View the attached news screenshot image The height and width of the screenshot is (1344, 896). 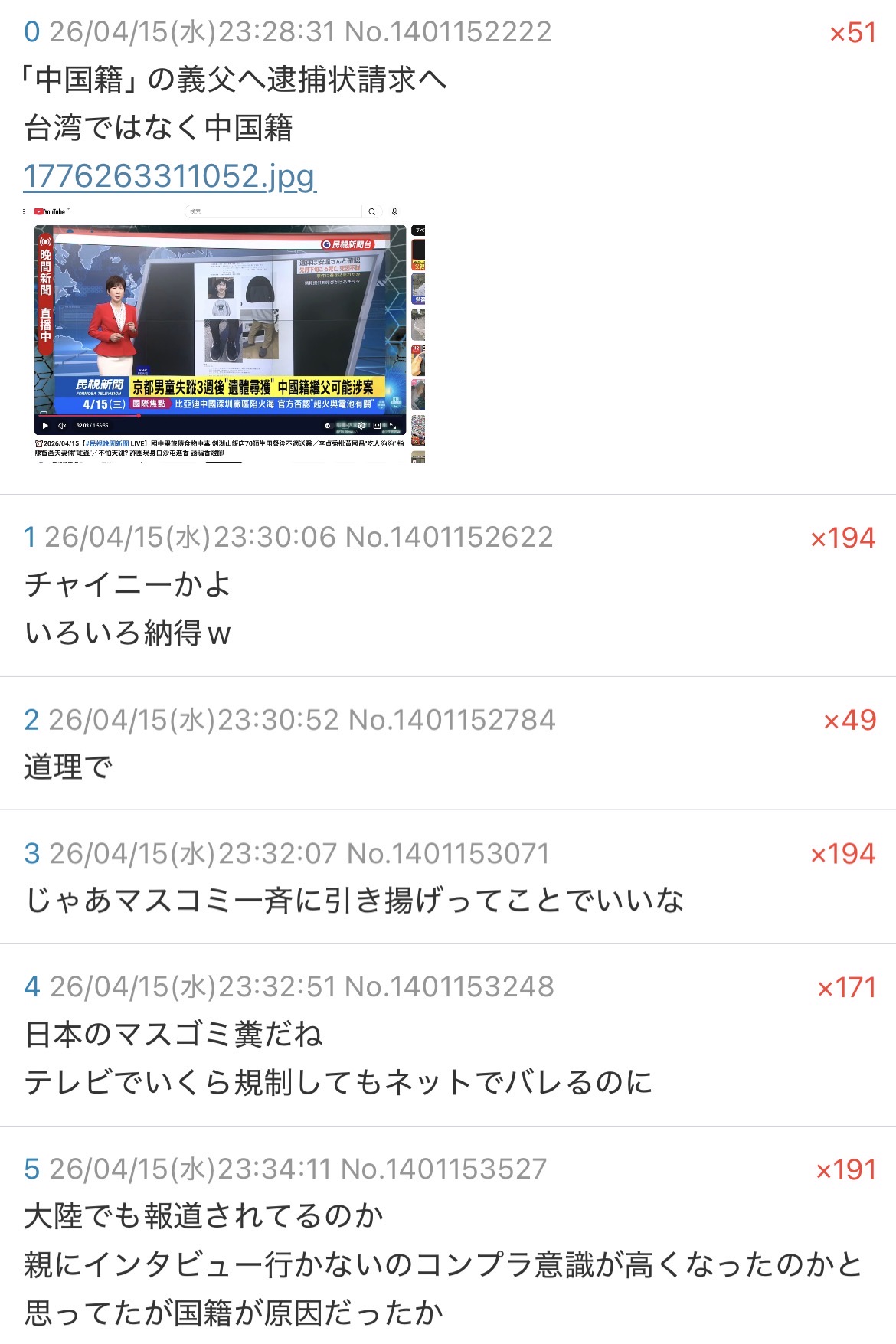click(224, 334)
